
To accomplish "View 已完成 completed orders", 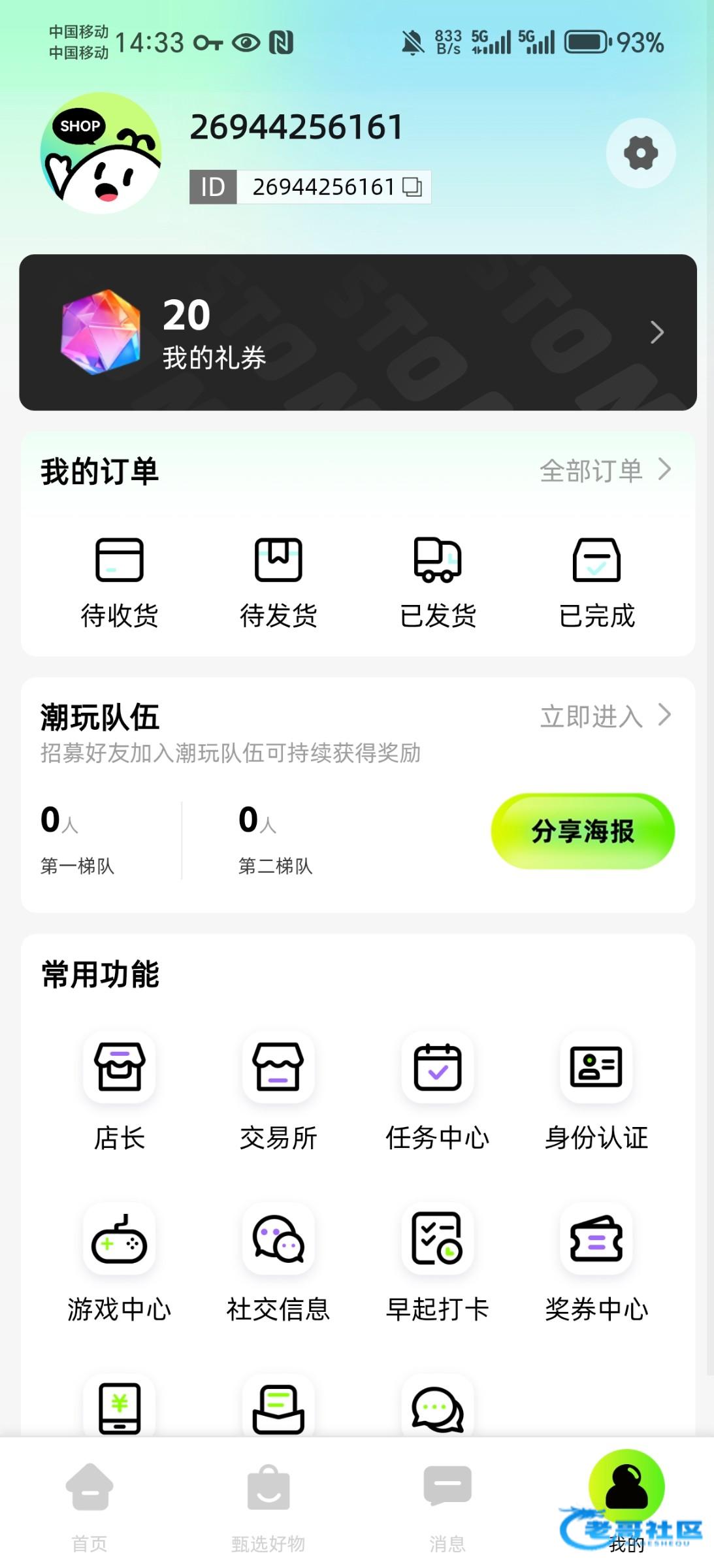I will [596, 581].
